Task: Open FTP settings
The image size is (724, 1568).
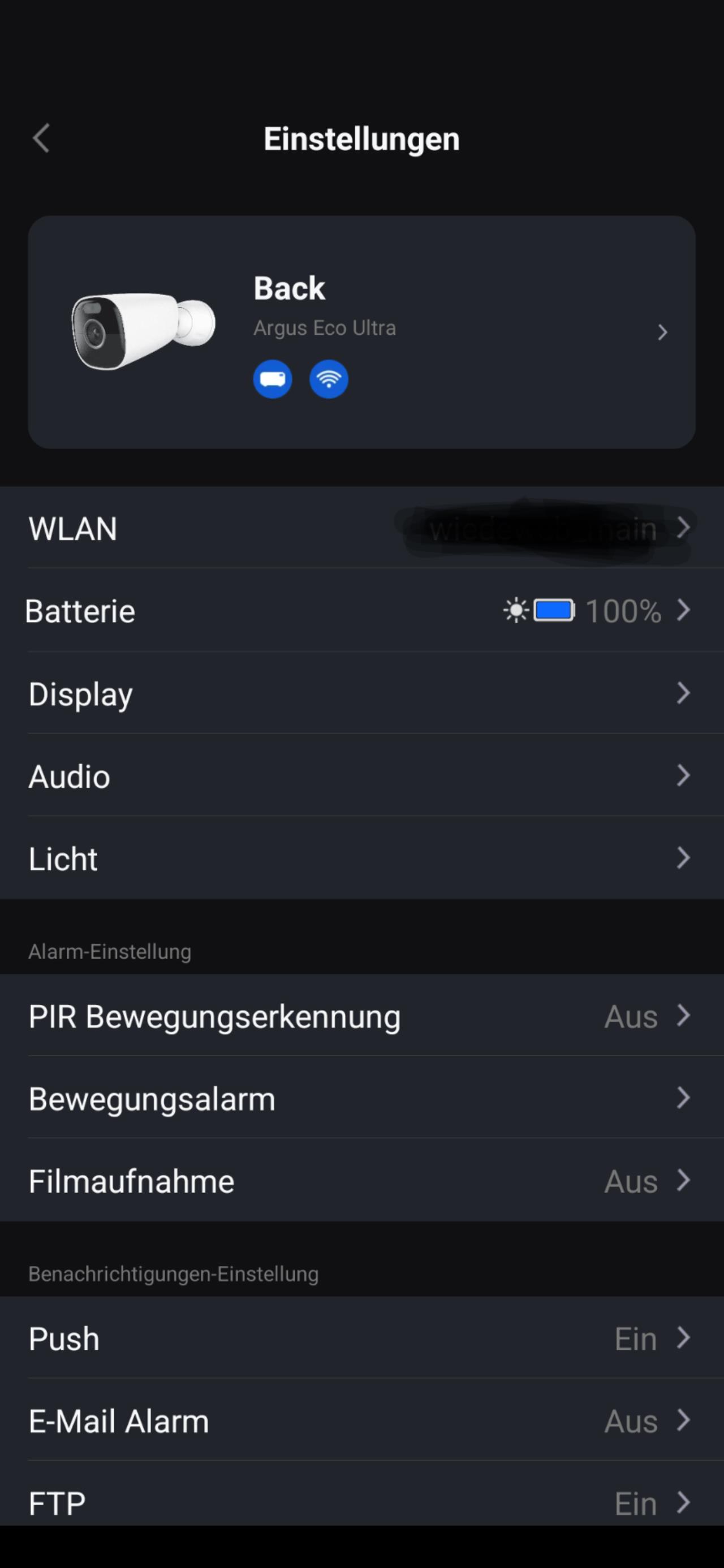Action: [361, 1494]
